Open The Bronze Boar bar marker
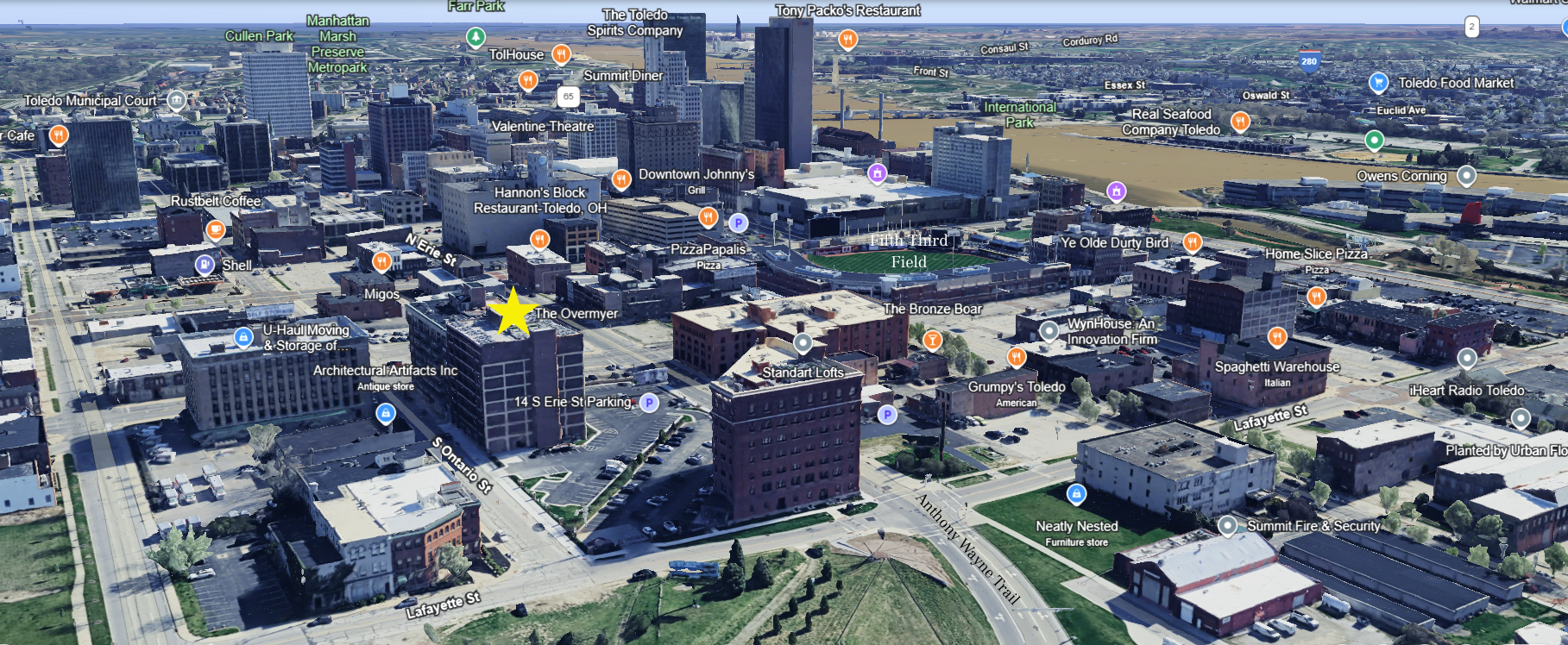1568x645 pixels. 932,339
